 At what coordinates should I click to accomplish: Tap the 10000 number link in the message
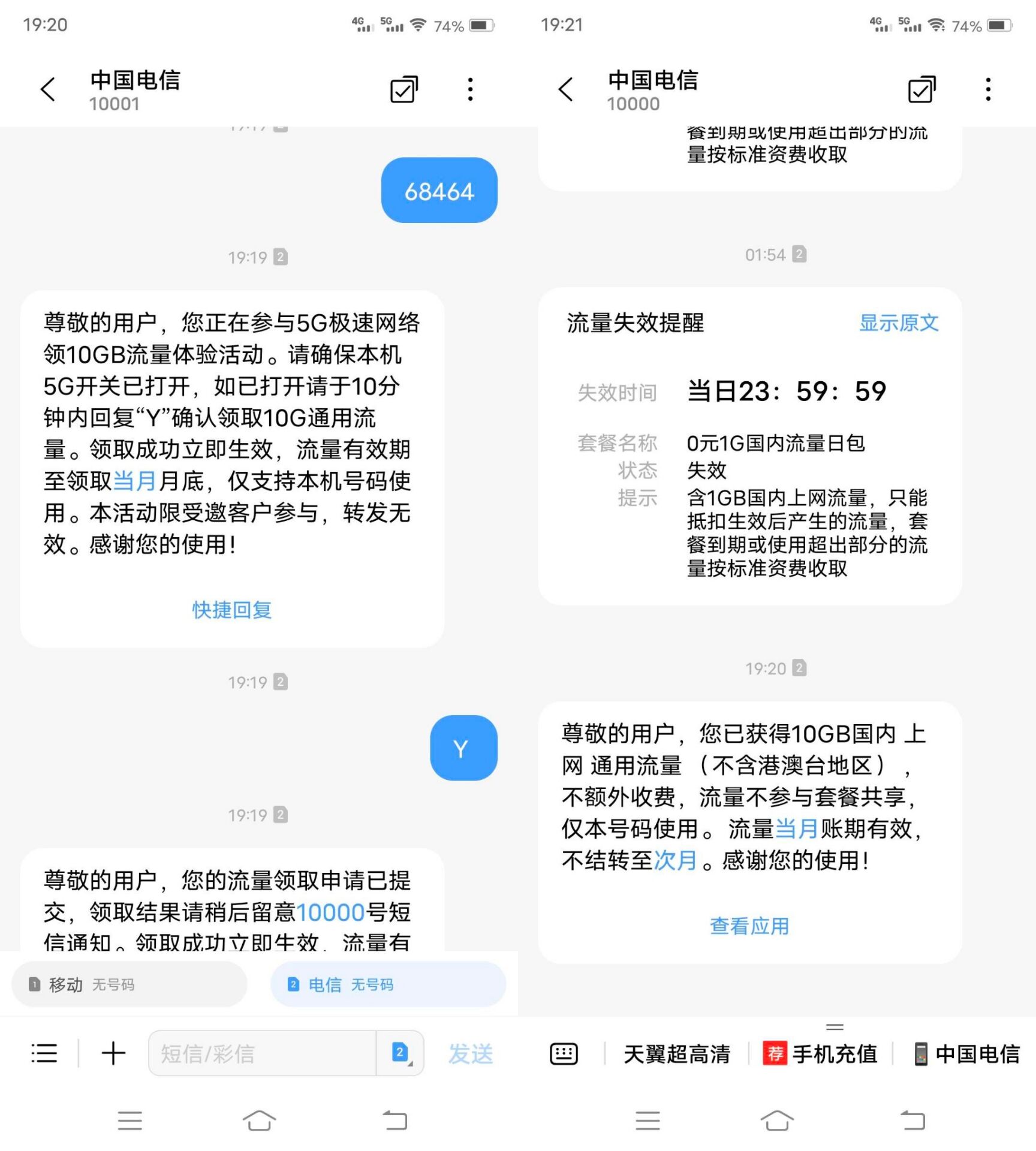click(330, 912)
